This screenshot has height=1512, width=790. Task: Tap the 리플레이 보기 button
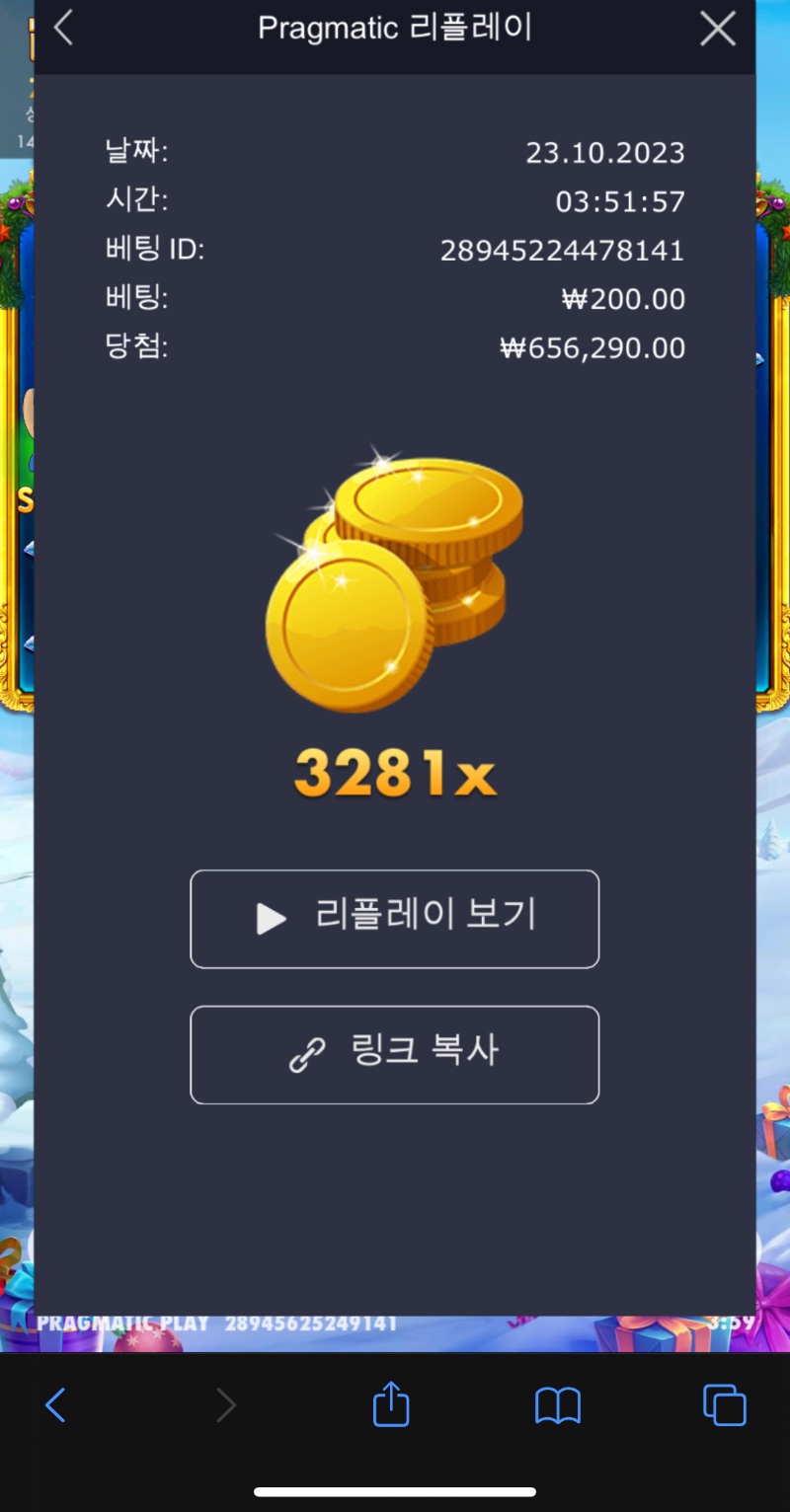tap(395, 919)
